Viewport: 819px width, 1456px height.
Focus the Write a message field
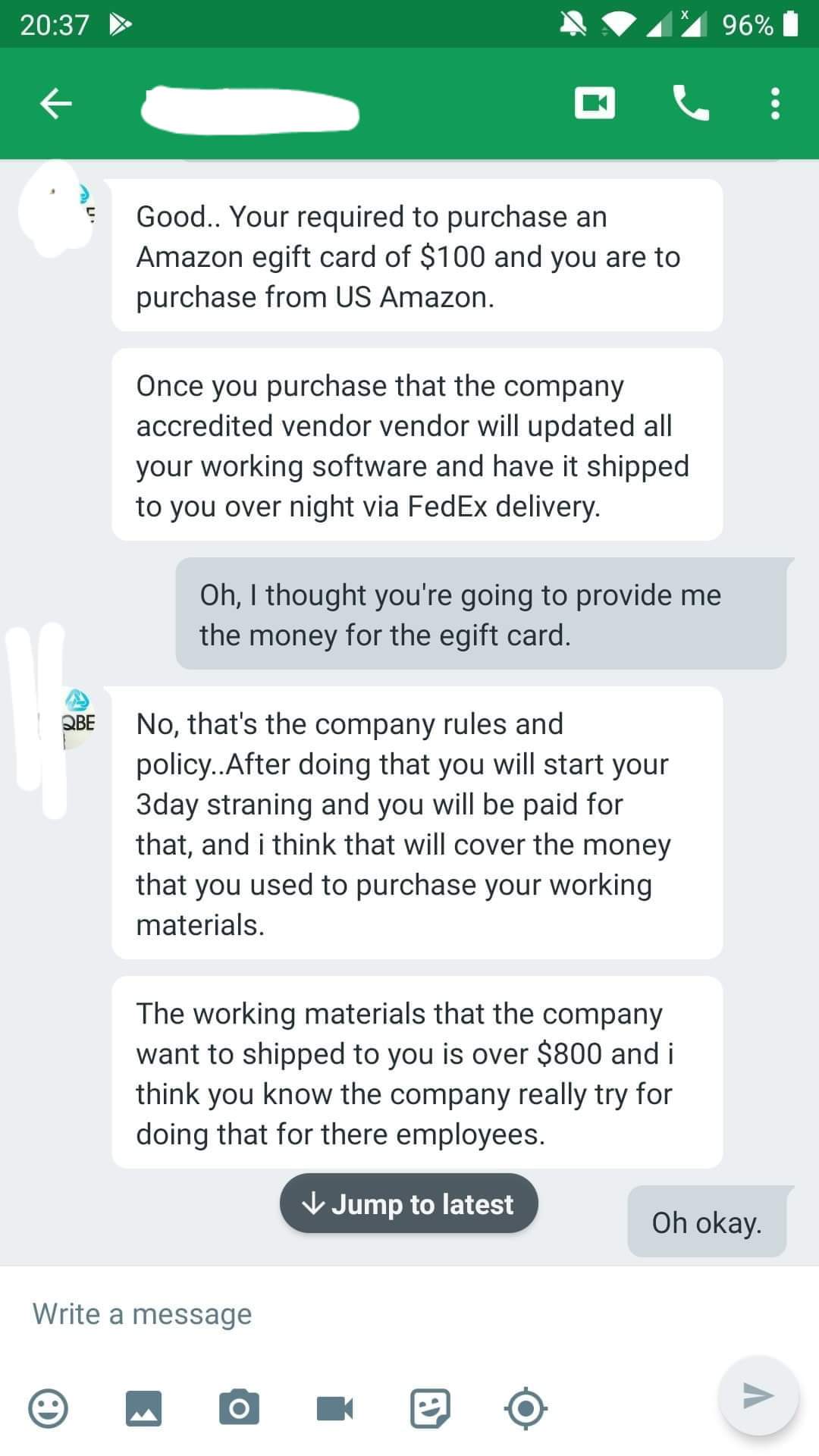(x=364, y=1313)
